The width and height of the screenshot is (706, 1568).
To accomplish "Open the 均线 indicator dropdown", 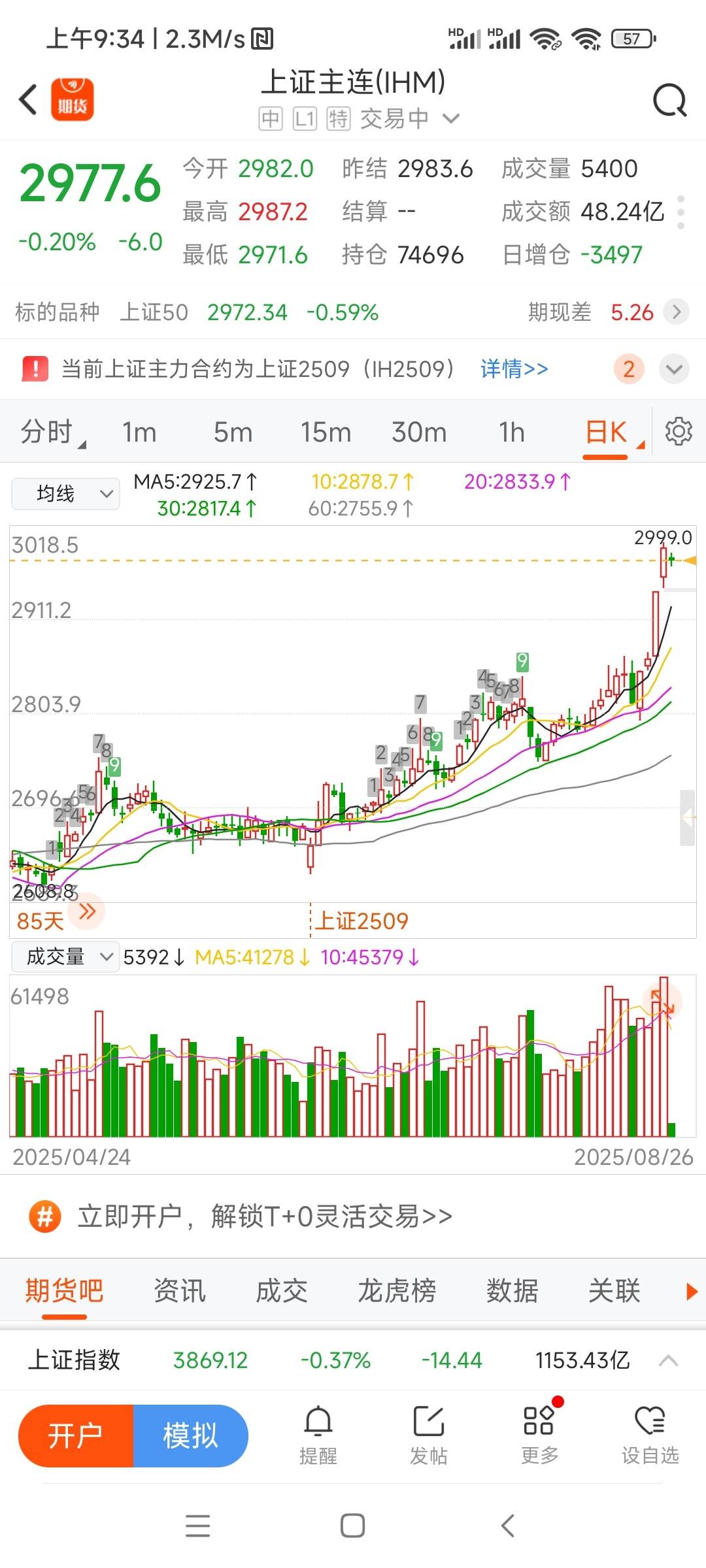I will 65,494.
